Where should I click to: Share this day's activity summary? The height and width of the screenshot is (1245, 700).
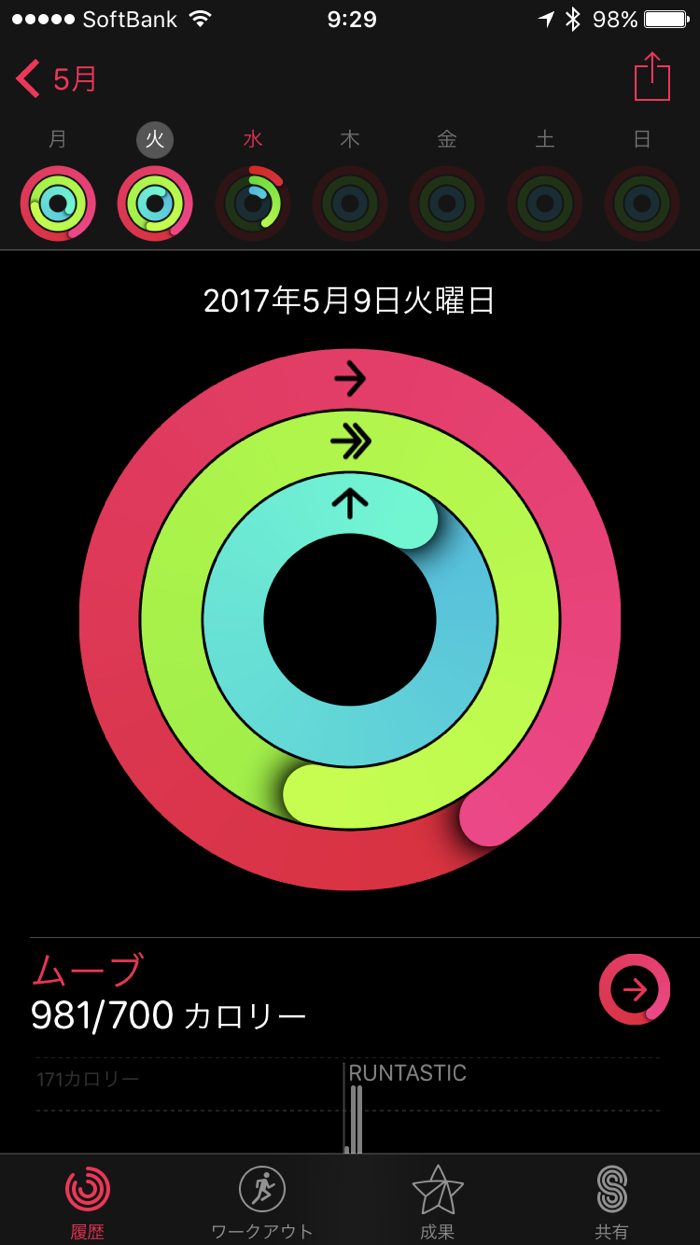tap(652, 77)
